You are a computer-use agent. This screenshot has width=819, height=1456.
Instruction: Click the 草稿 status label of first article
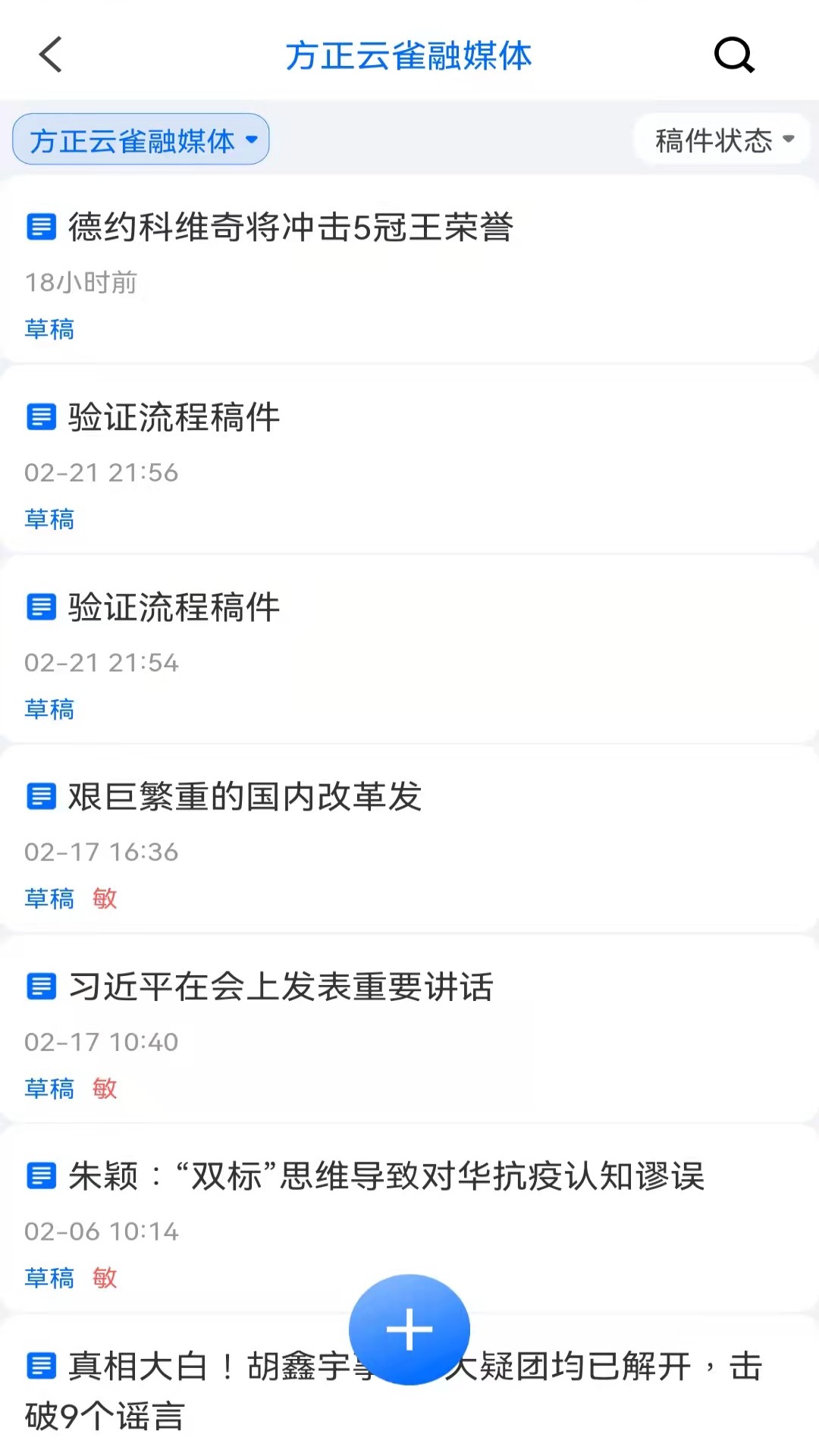[49, 328]
